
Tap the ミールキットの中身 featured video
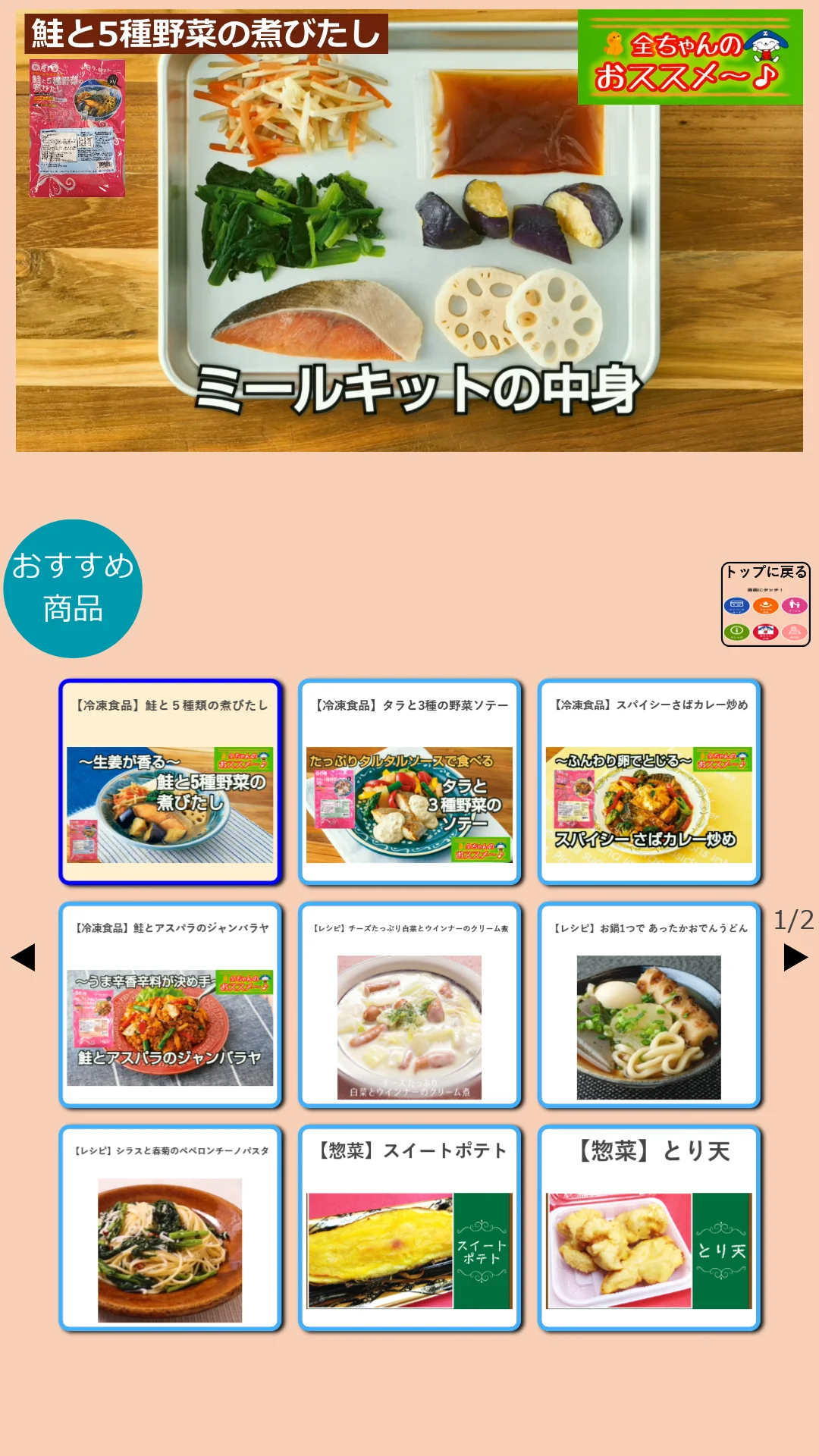[409, 231]
